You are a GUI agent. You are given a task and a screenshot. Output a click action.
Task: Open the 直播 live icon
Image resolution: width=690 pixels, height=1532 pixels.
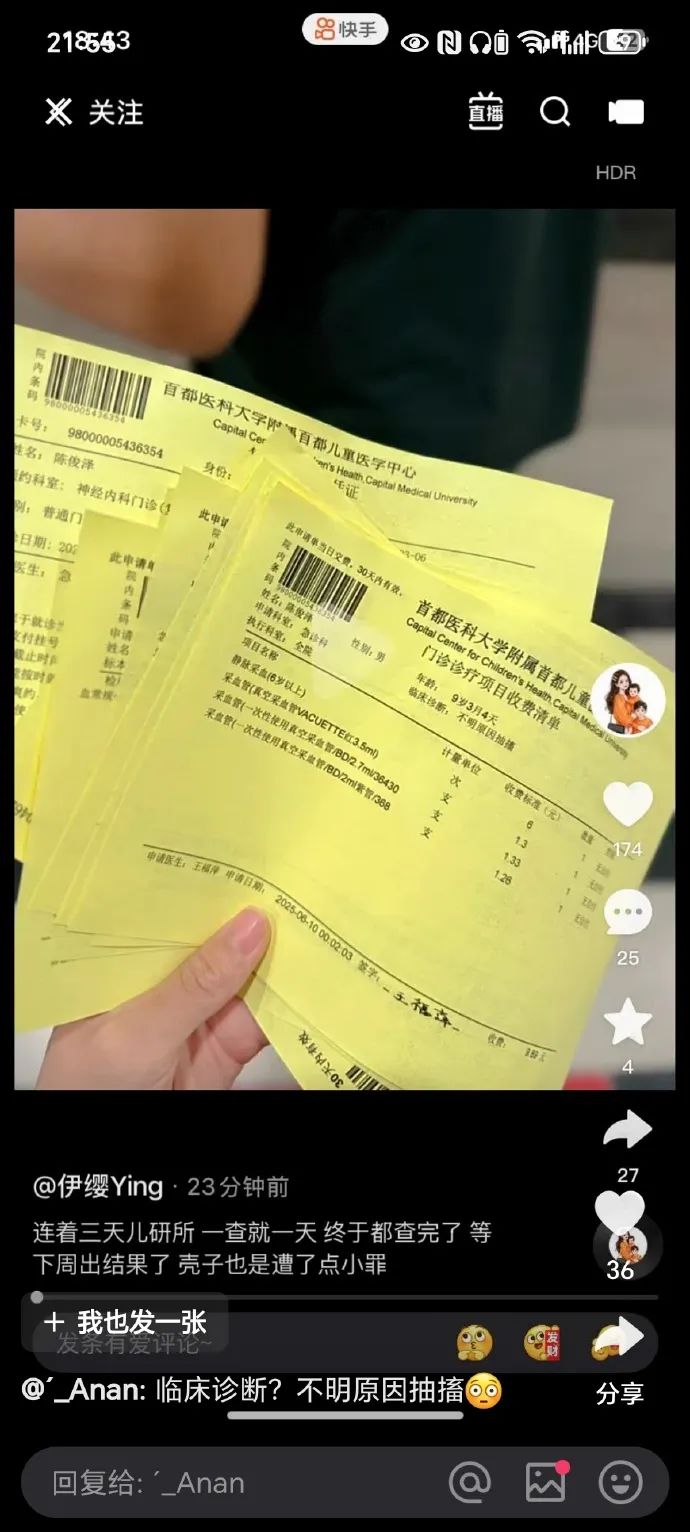pyautogui.click(x=486, y=113)
